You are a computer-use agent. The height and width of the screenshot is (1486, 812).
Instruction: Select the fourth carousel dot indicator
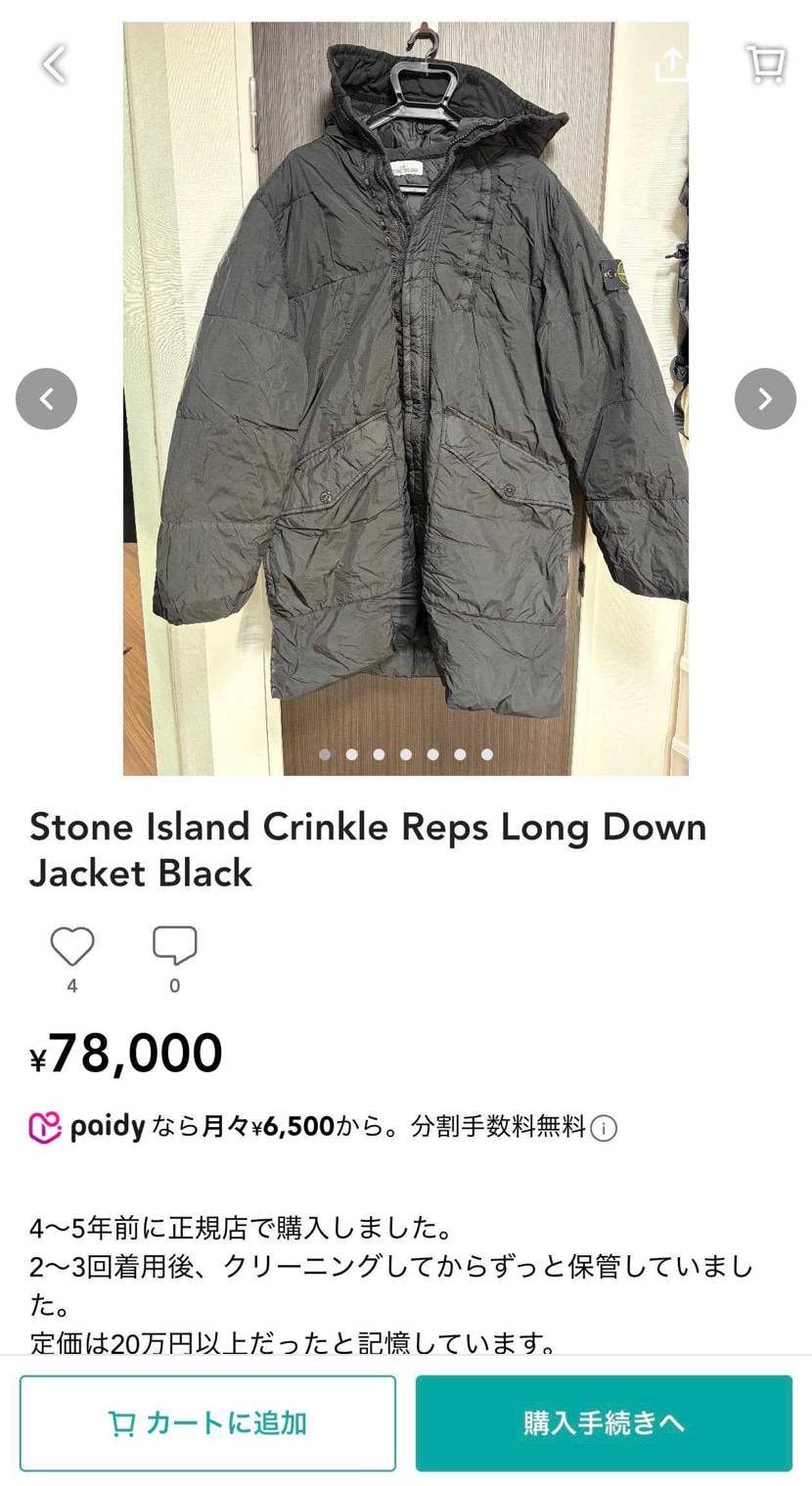[405, 753]
